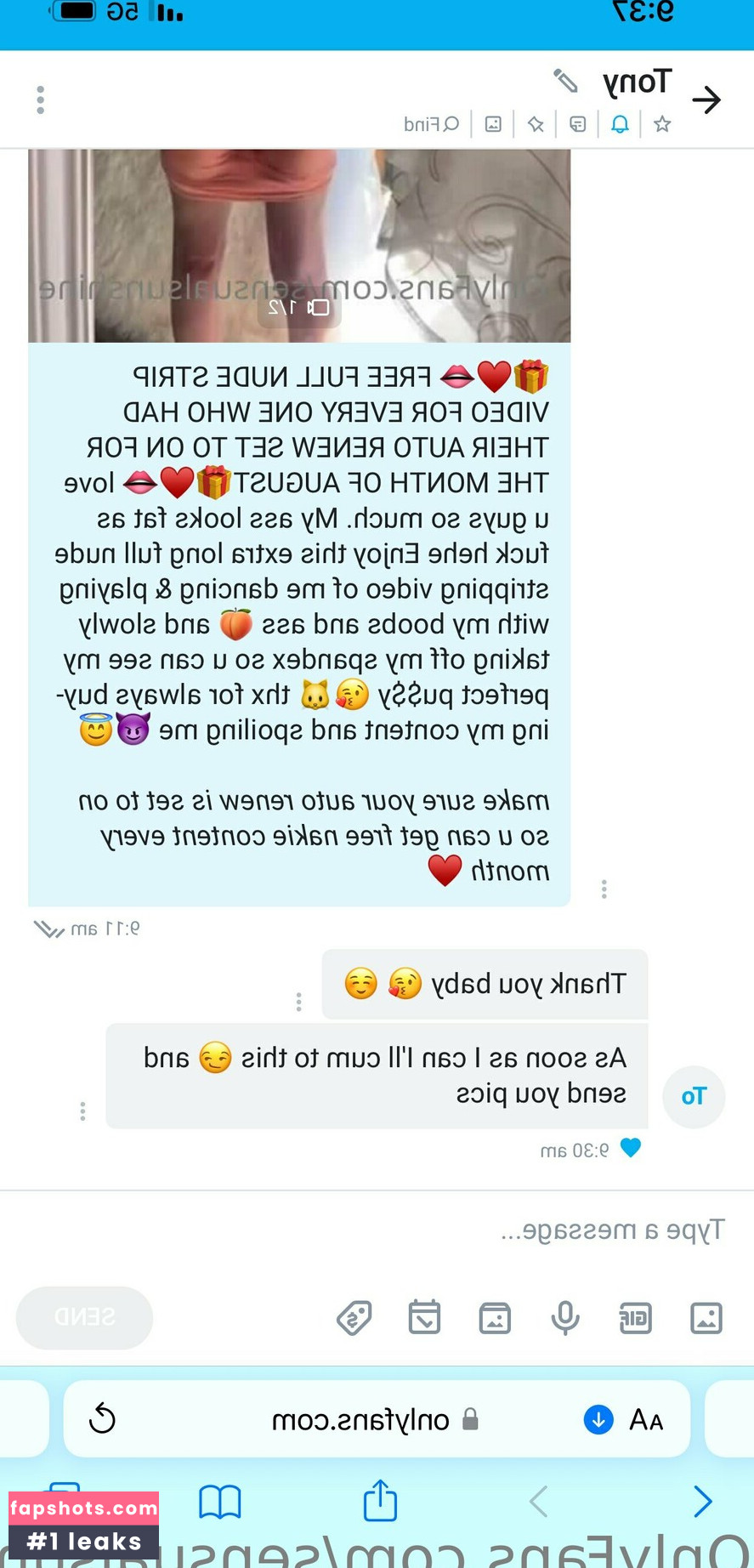Viewport: 754px width, 1568px height.
Task: Tap the star icon under Tony's name
Action: point(662,124)
